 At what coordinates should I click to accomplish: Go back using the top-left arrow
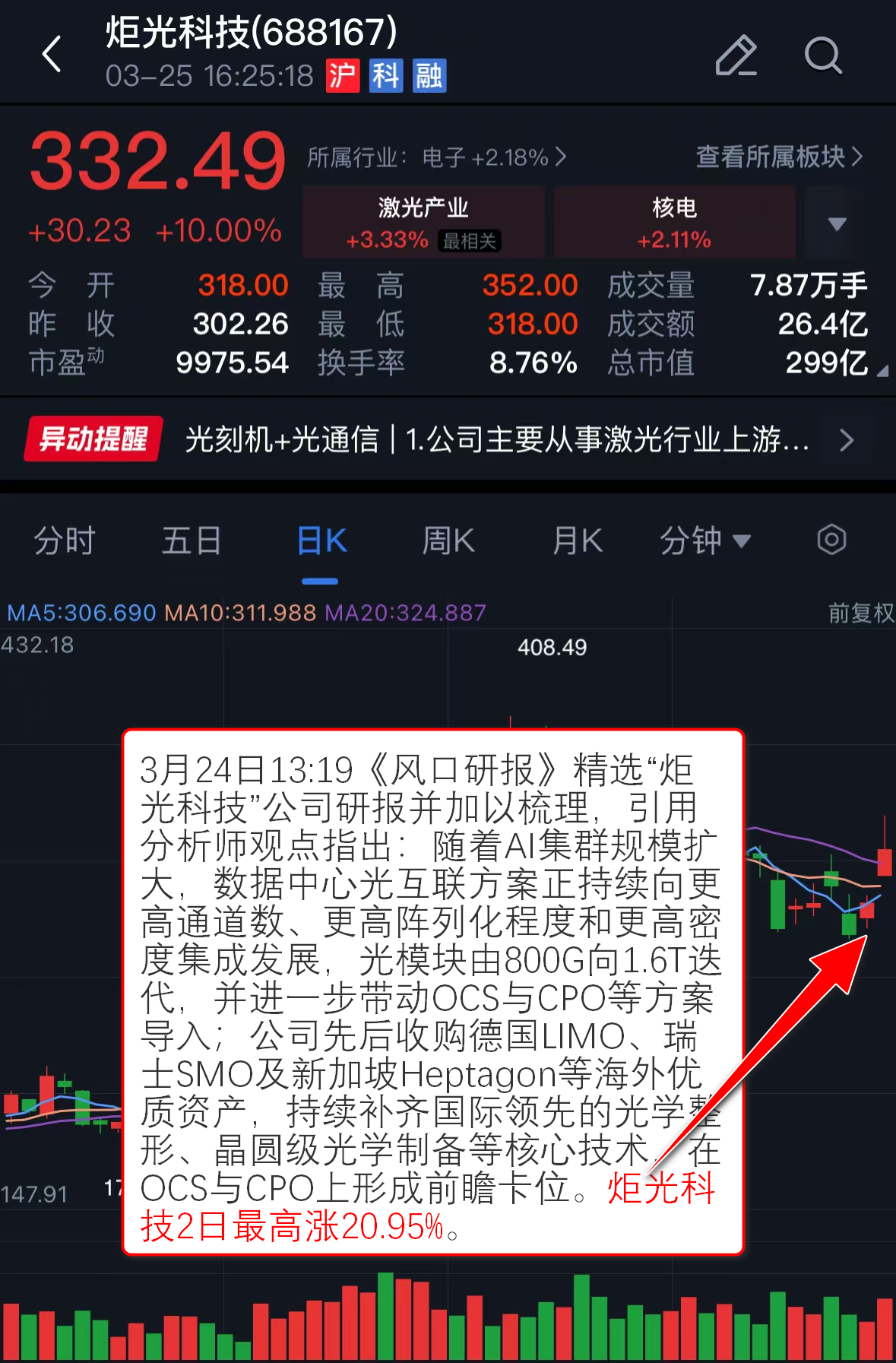click(52, 55)
